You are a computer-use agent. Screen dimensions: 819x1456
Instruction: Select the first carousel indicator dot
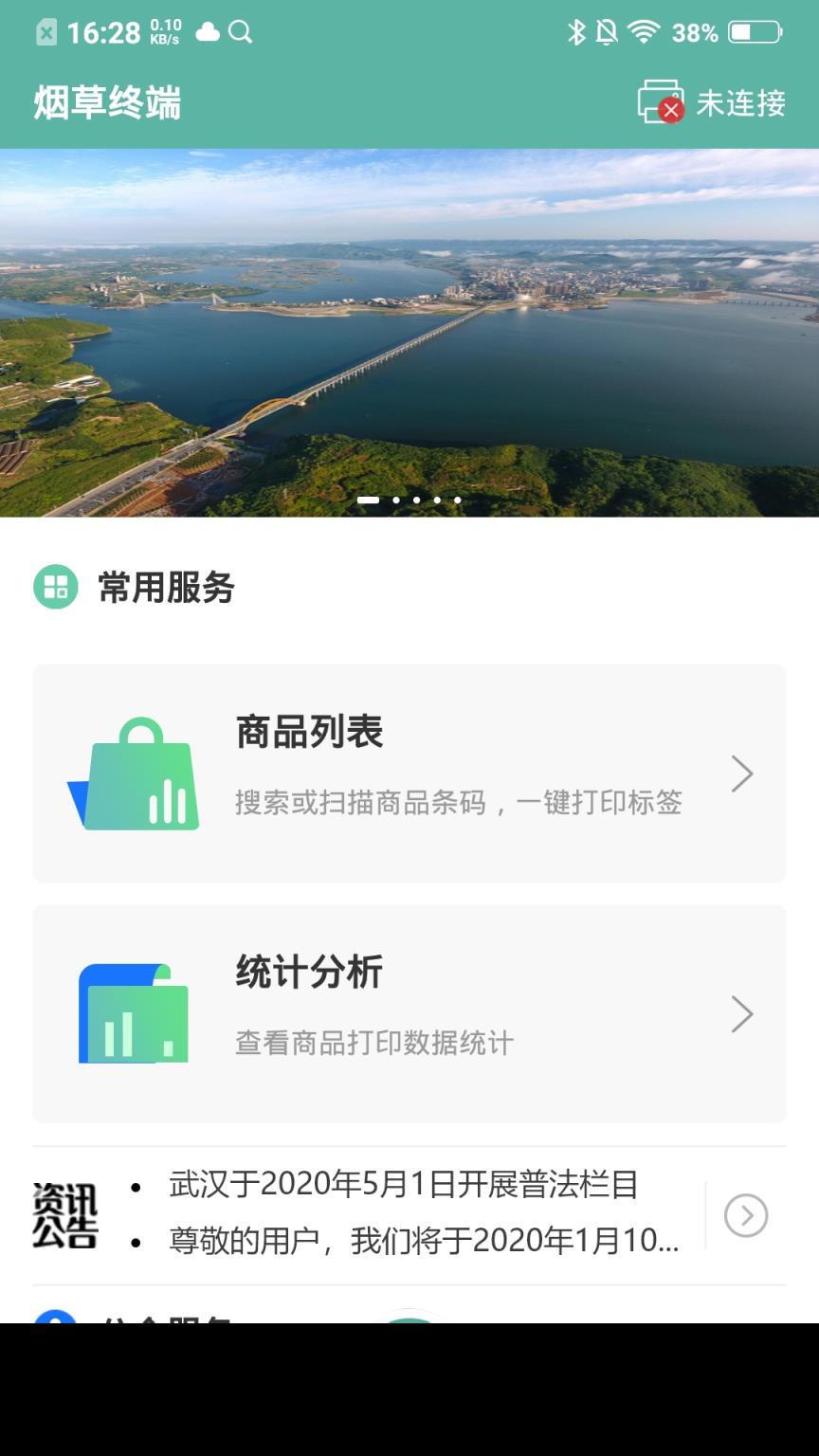click(x=369, y=500)
